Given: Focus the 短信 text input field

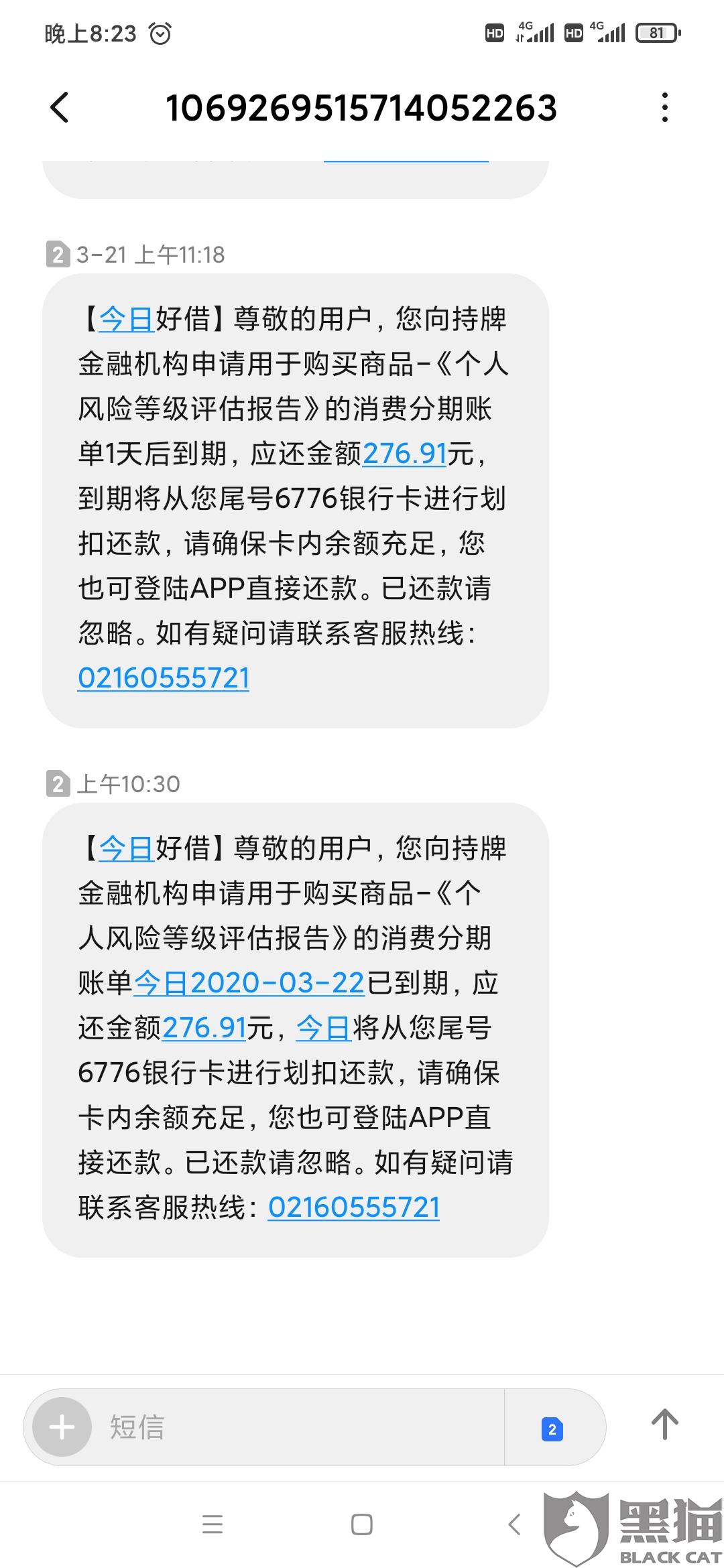Looking at the screenshot, I should [295, 1427].
